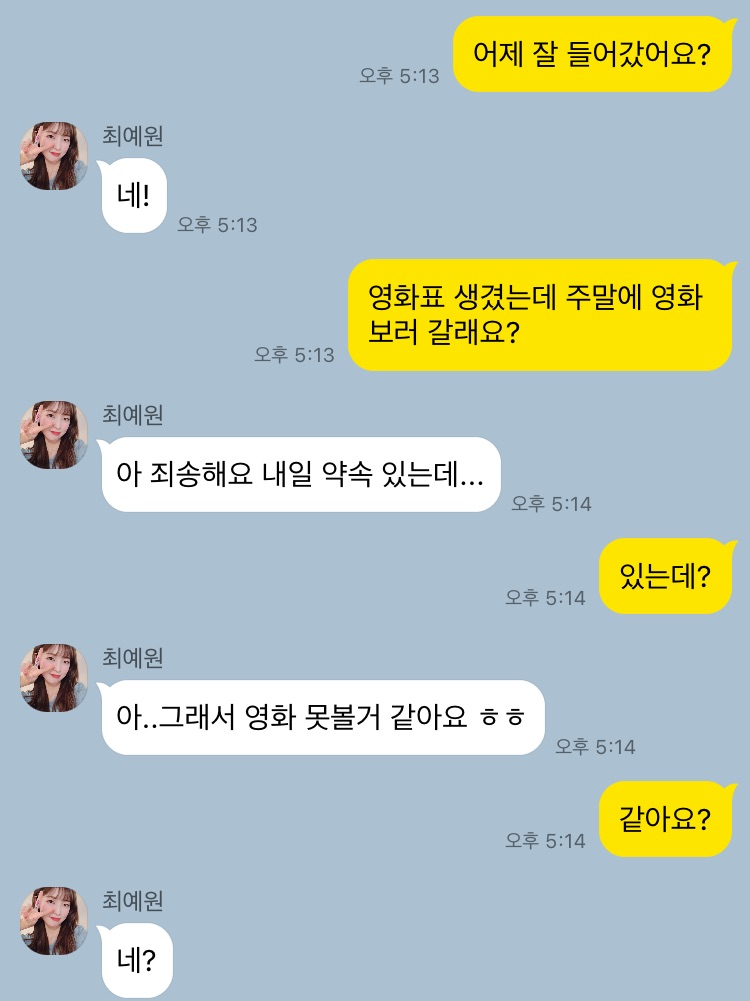This screenshot has width=750, height=1001.
Task: Open 최예원's avatar beside the '네?' message
Action: 54,920
